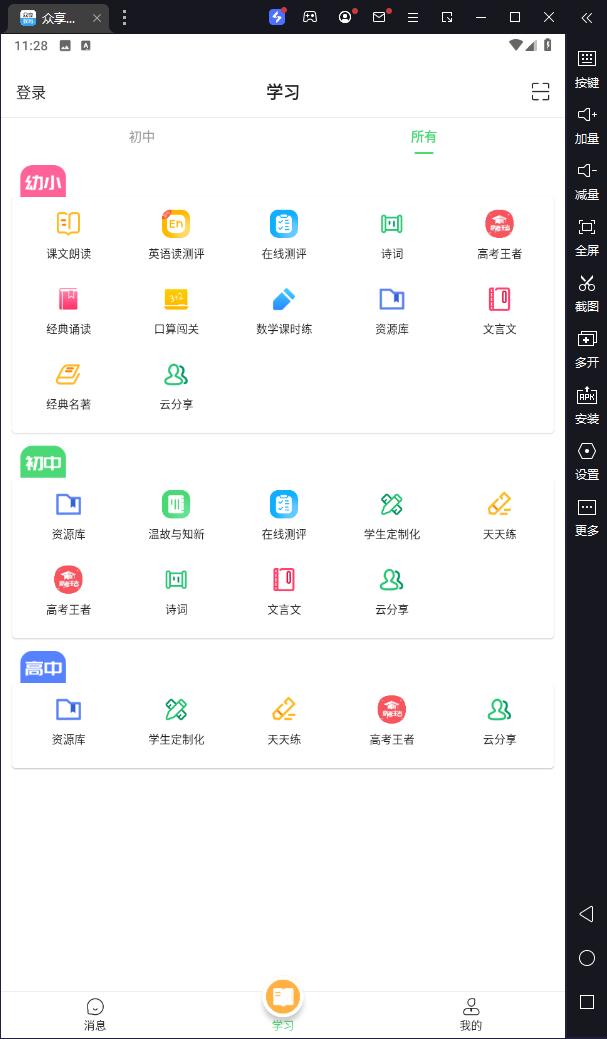The image size is (607, 1039).
Task: Open 在线测评 under the 幼小 section
Action: 284,233
